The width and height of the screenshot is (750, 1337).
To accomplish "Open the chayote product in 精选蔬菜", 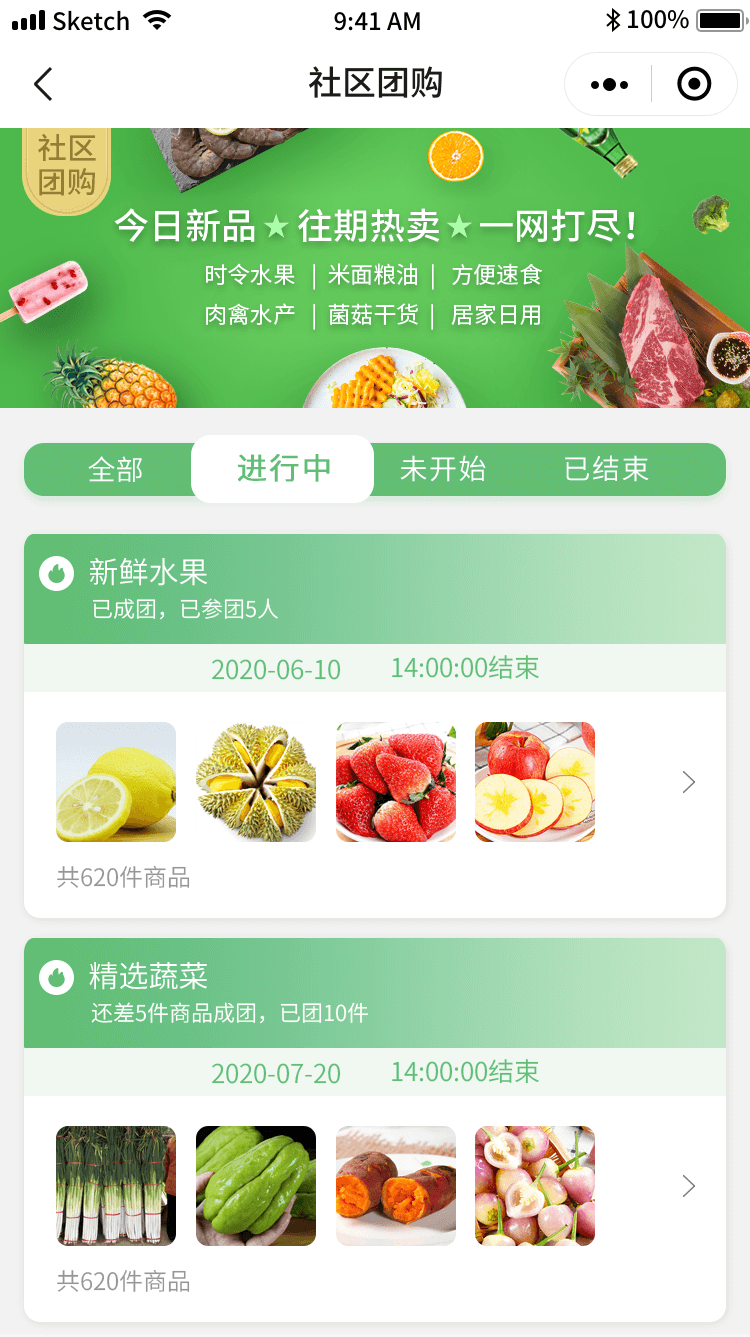I will pos(256,1186).
